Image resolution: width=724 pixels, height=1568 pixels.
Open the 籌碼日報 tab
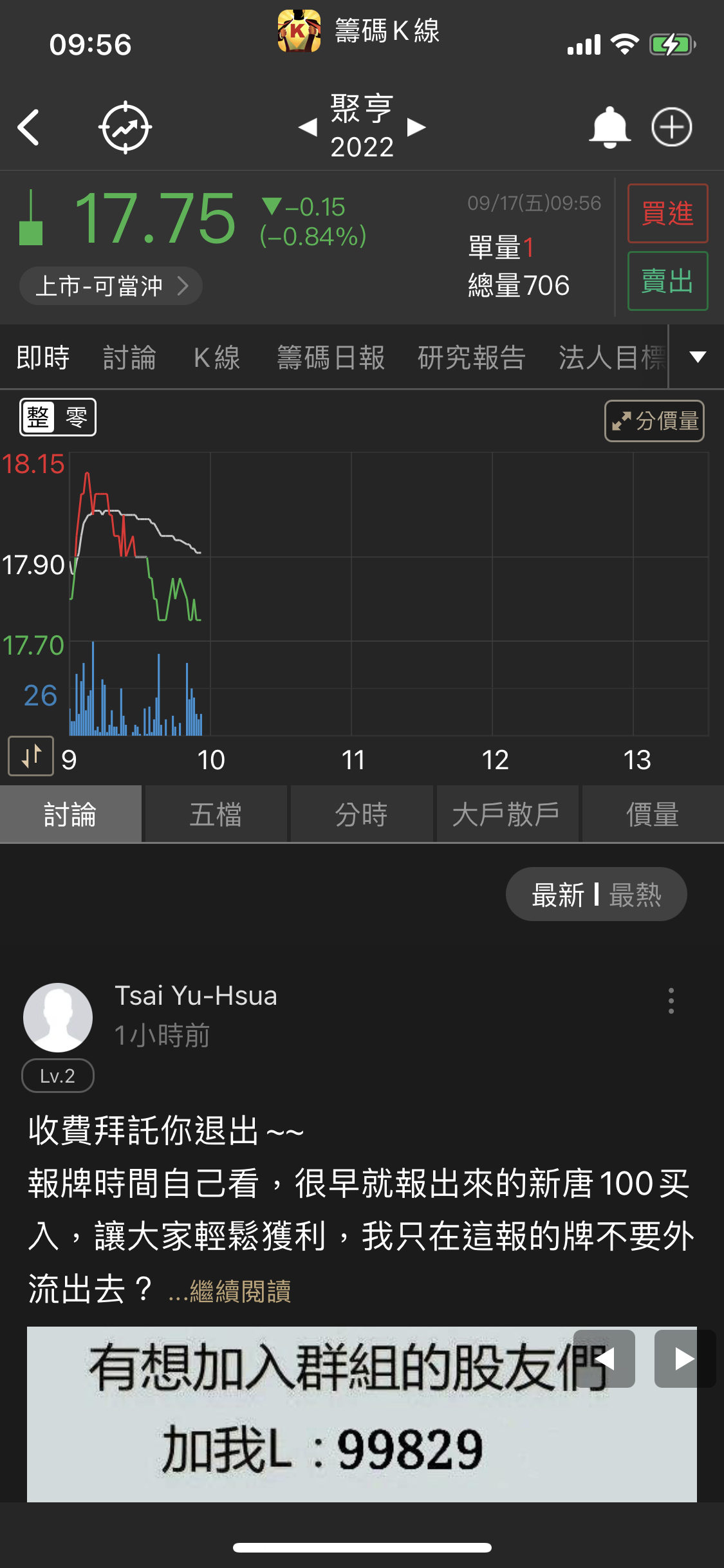click(331, 358)
